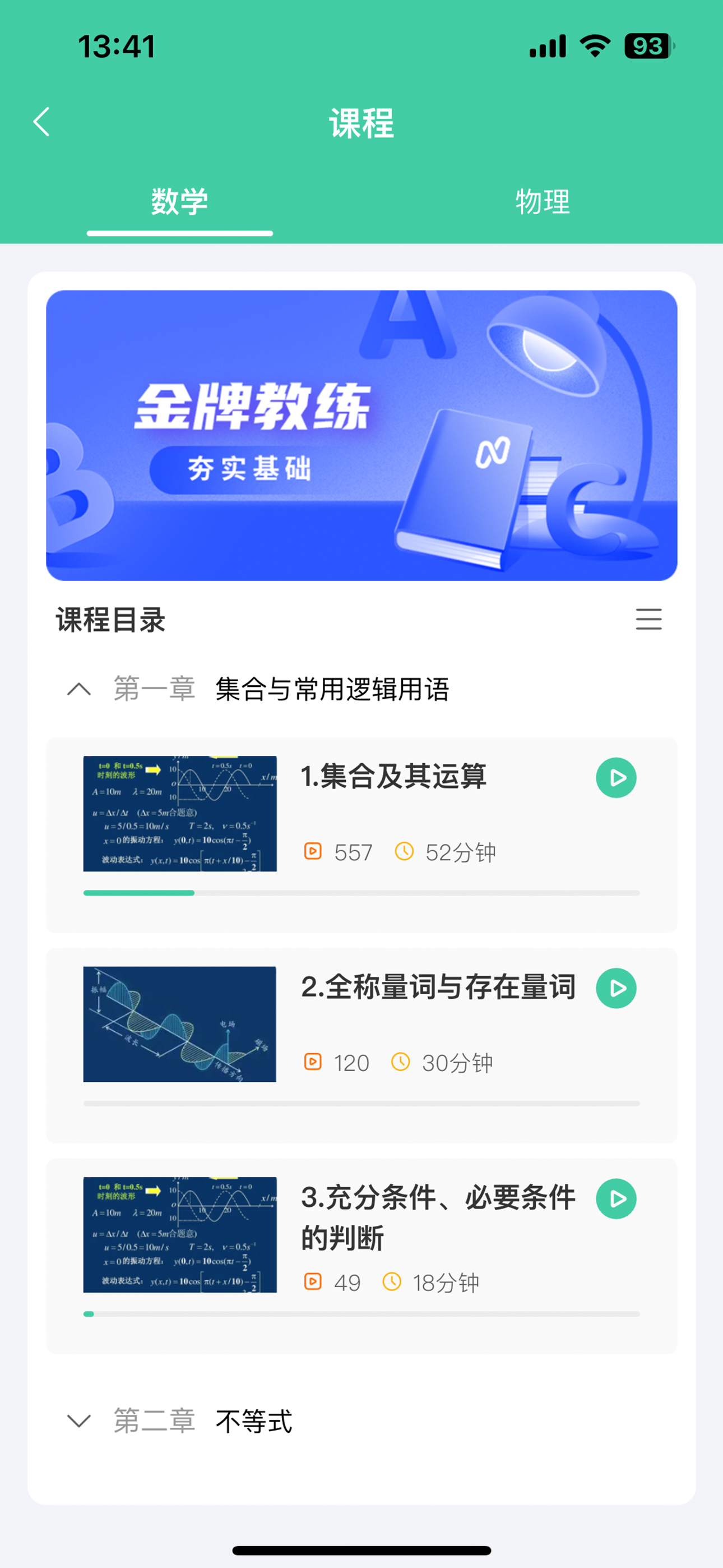Open the 金牌教练 course banner
723x1568 pixels.
pos(361,435)
